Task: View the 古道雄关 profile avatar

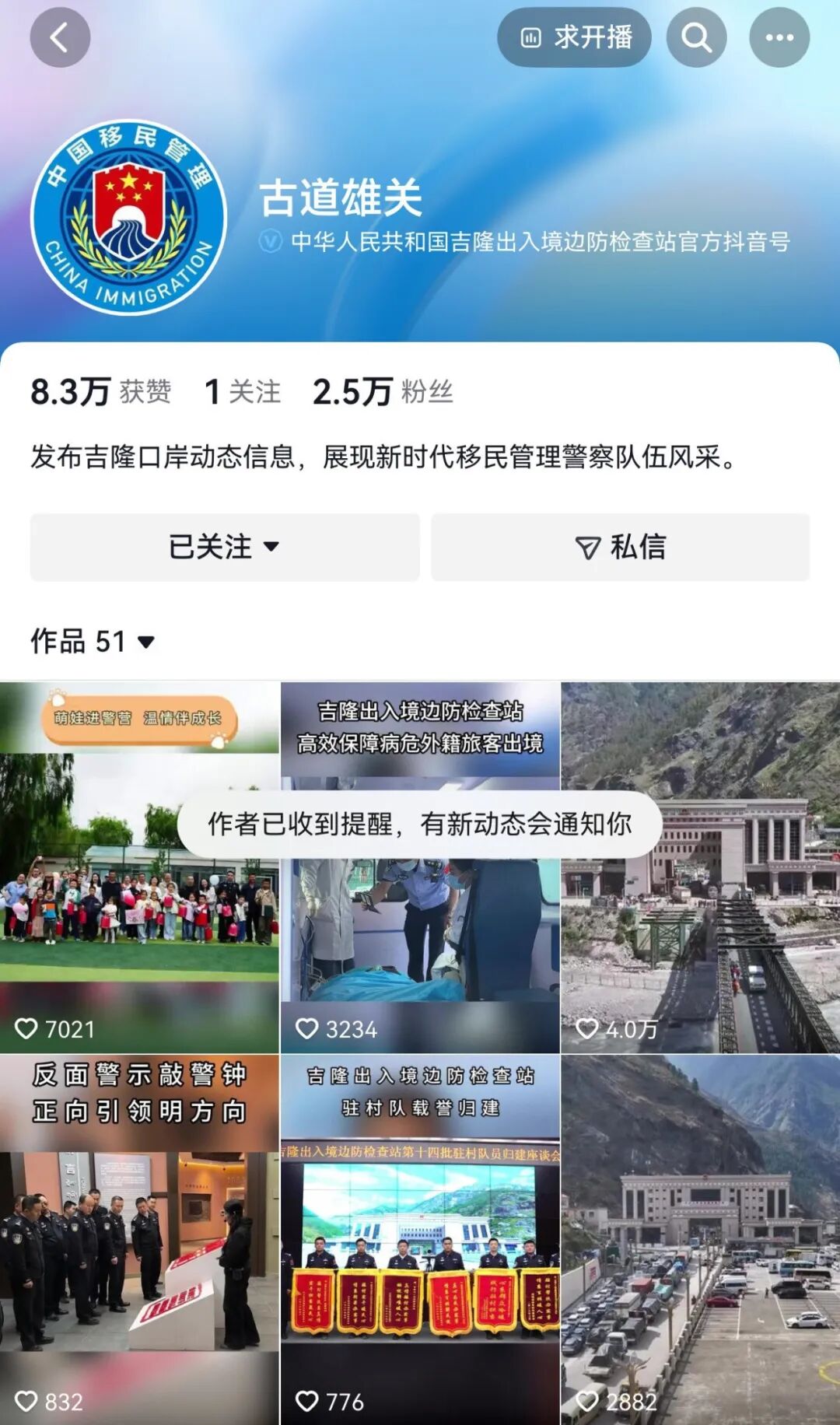Action: coord(129,217)
